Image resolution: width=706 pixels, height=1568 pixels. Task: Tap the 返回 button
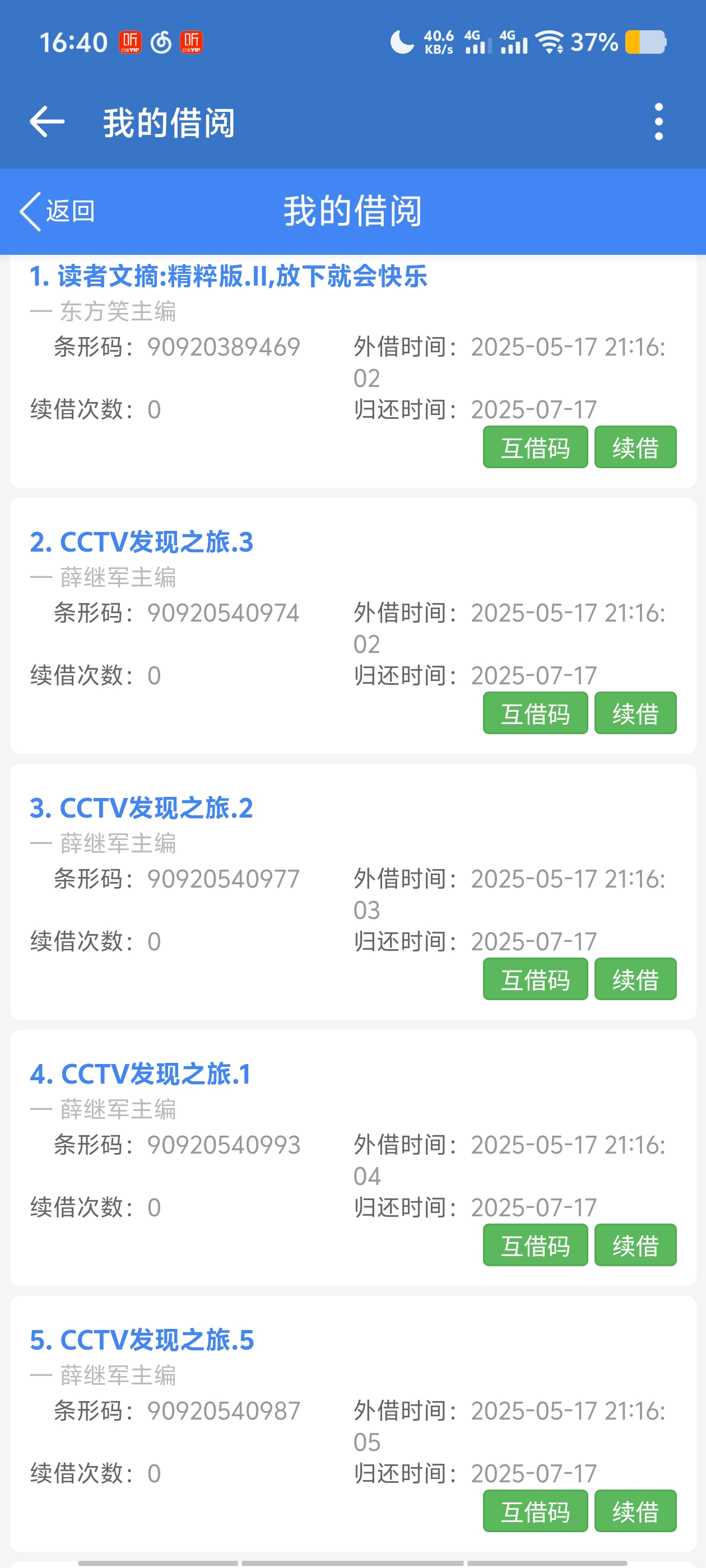58,211
